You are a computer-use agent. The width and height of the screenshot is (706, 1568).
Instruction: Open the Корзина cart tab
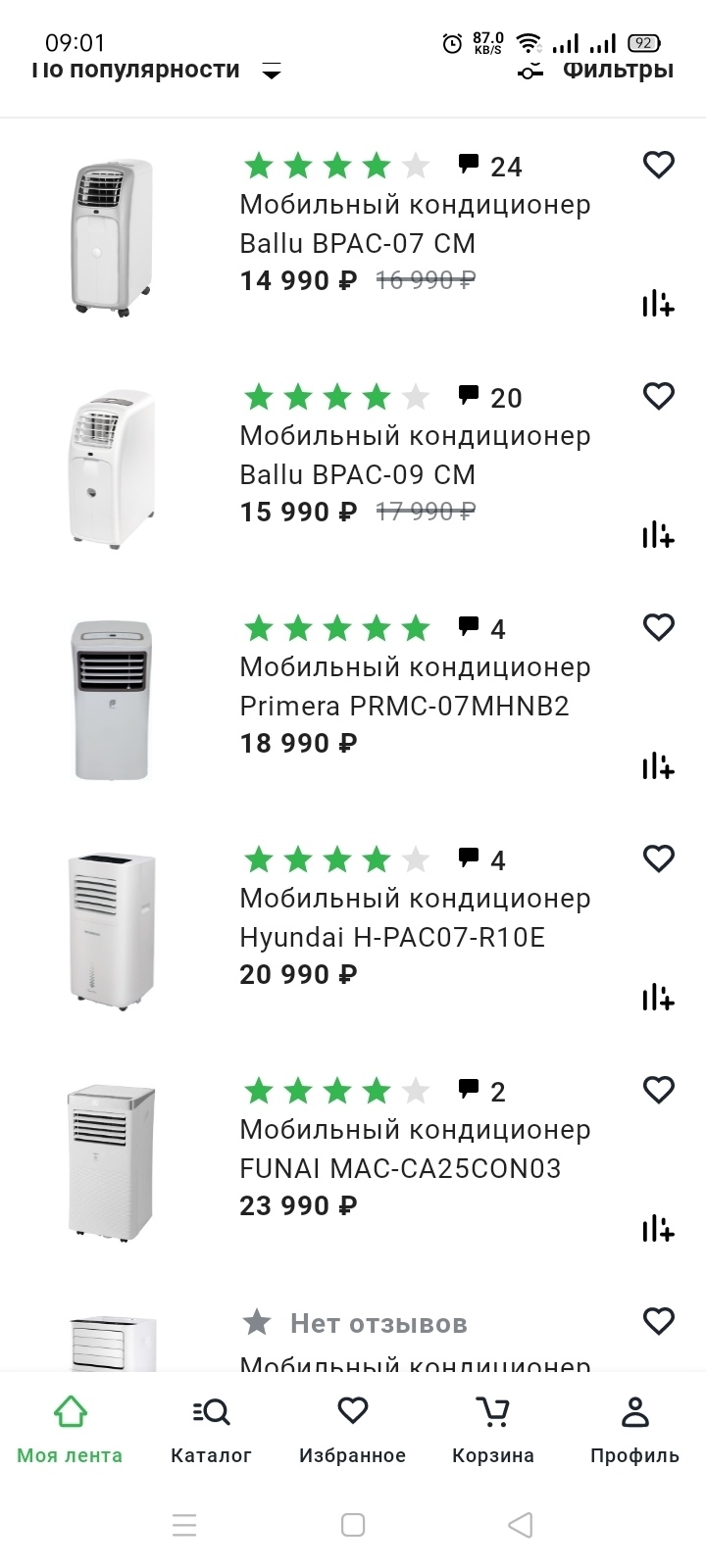pos(493,1431)
